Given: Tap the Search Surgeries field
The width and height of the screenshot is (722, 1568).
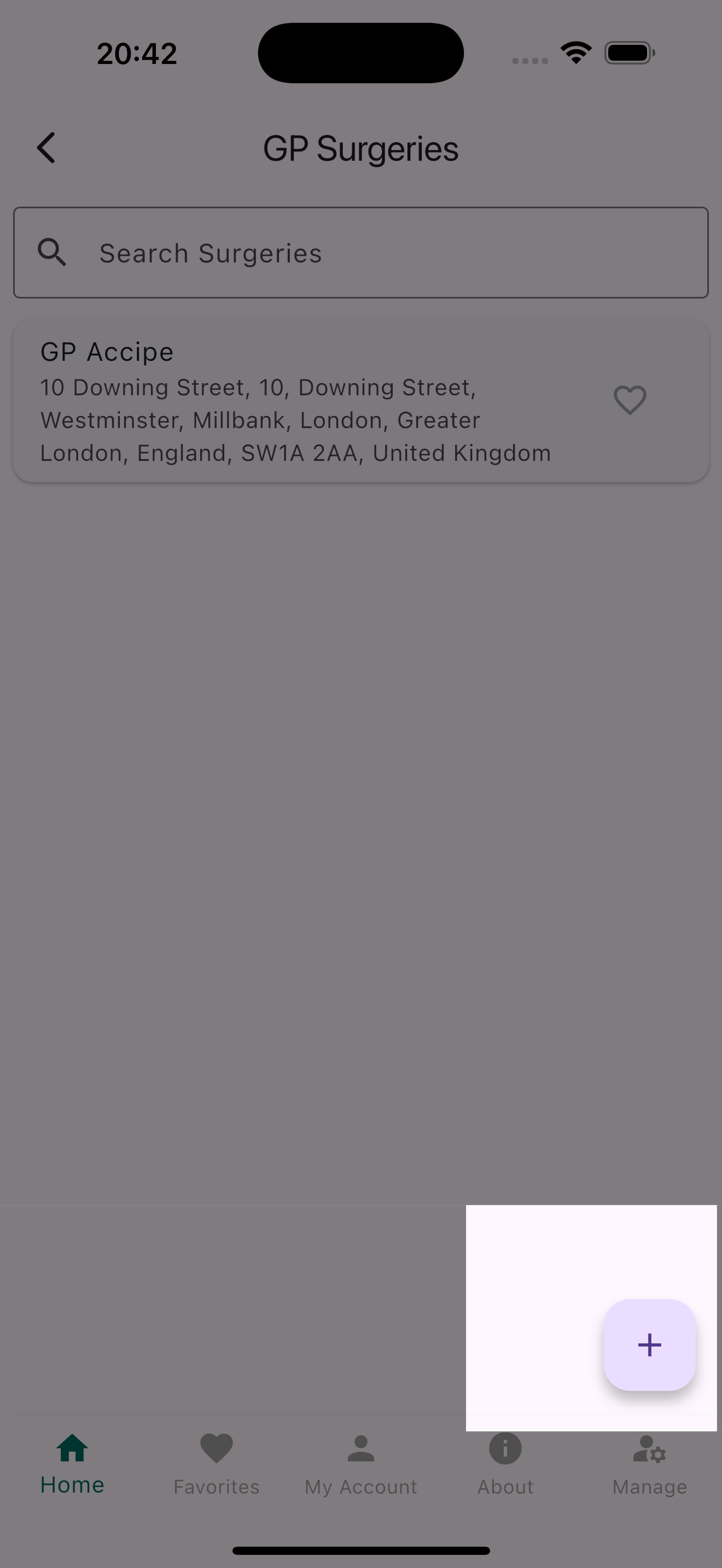Looking at the screenshot, I should tap(360, 253).
